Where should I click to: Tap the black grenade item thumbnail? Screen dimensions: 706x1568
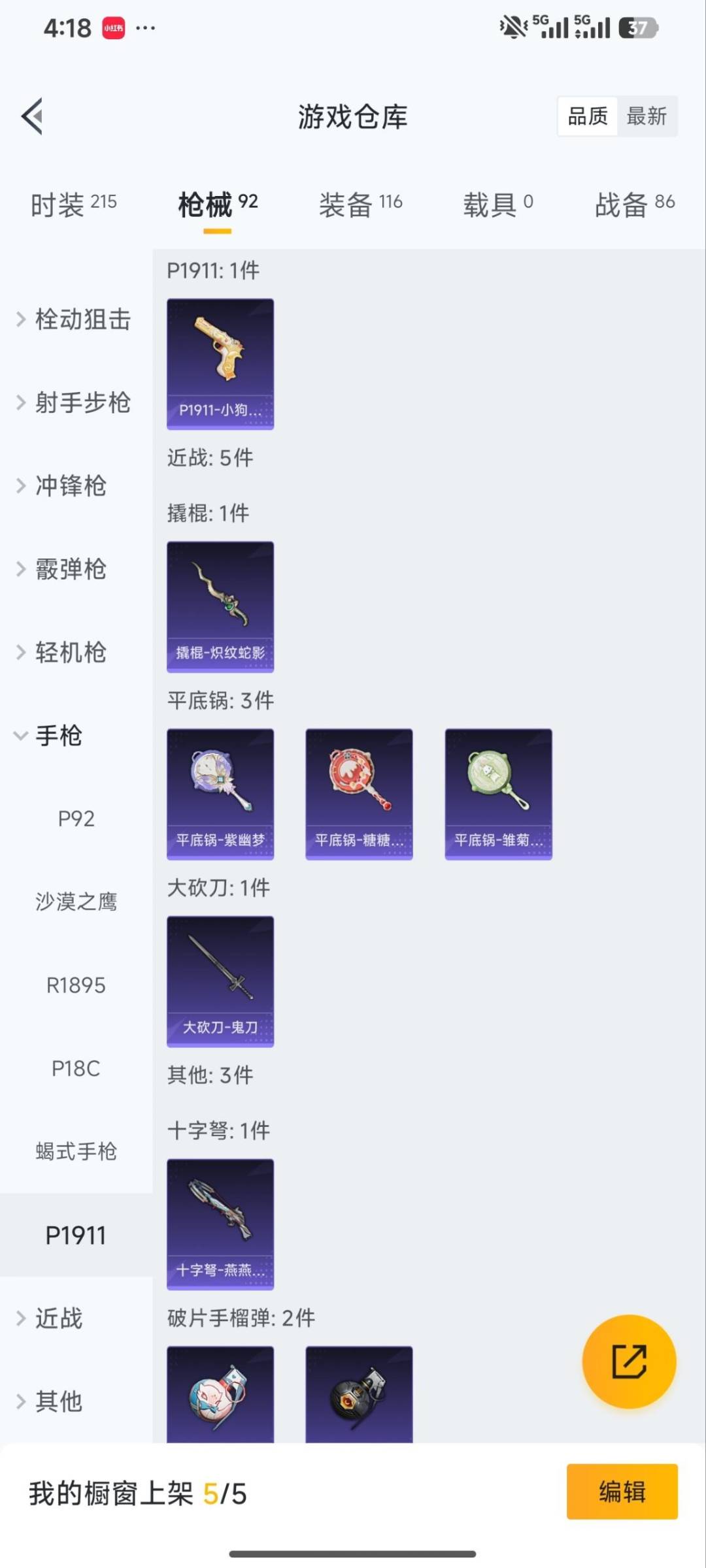[359, 1398]
